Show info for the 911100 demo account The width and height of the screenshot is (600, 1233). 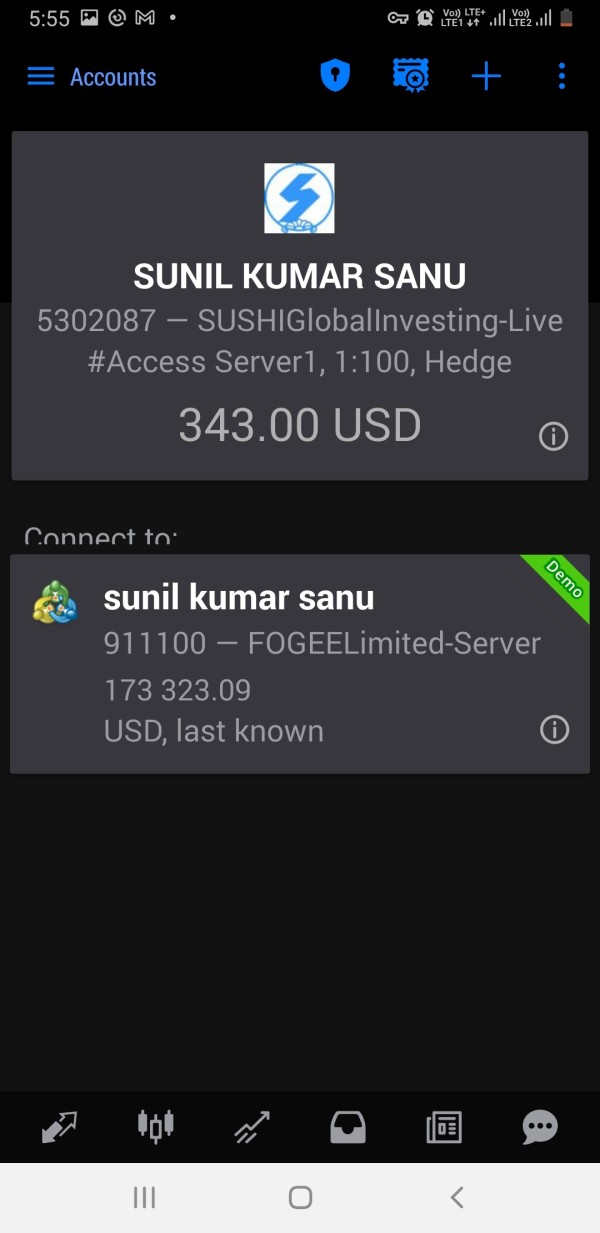coord(554,730)
